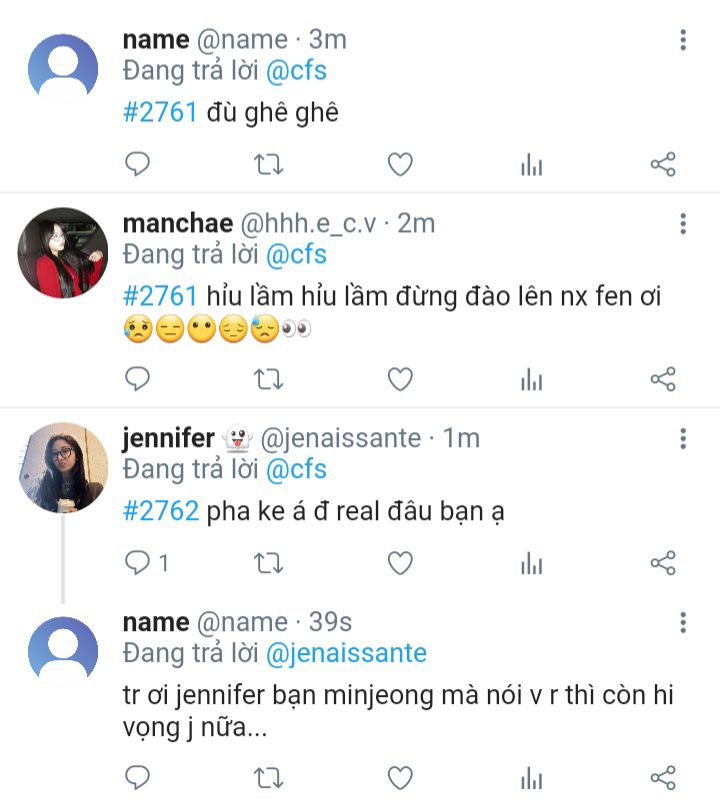Viewport: 720px width, 805px height.
Task: Open @jenaissante link in the last reply
Action: pos(347,654)
